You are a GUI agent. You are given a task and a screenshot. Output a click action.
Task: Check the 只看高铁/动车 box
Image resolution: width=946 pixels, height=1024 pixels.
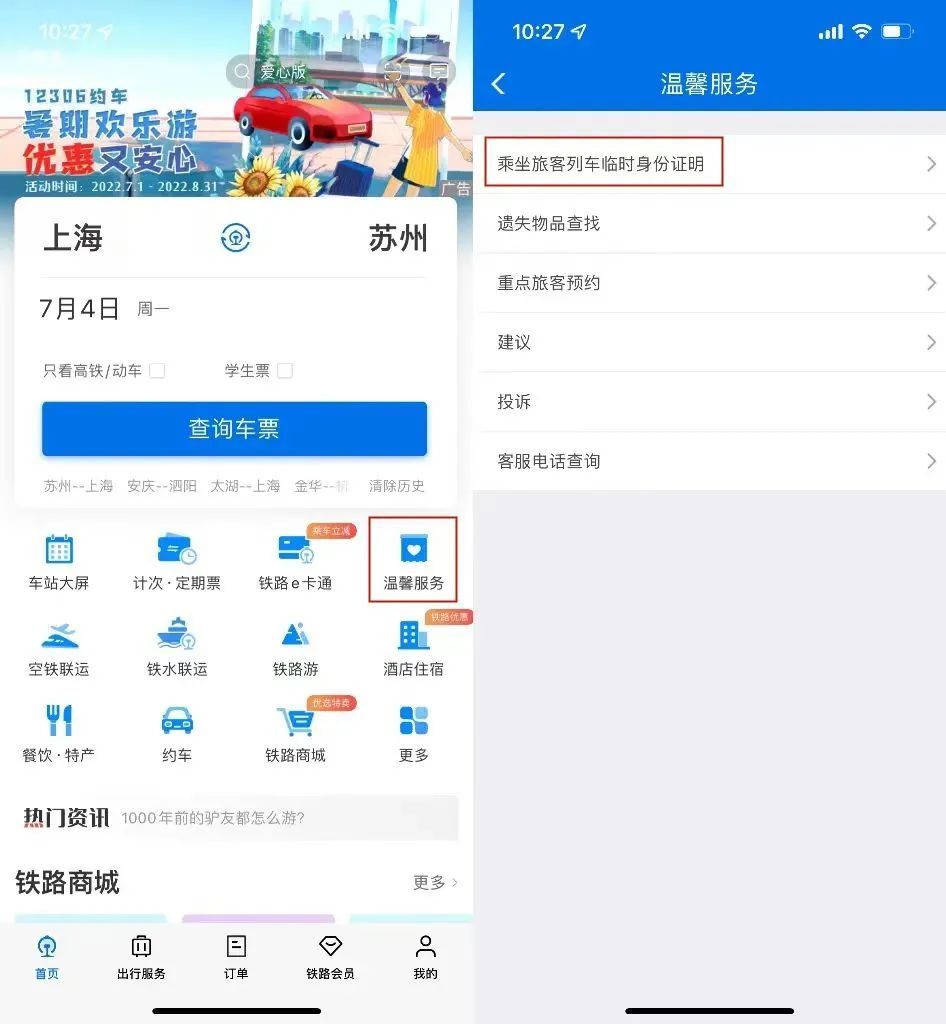click(x=157, y=371)
